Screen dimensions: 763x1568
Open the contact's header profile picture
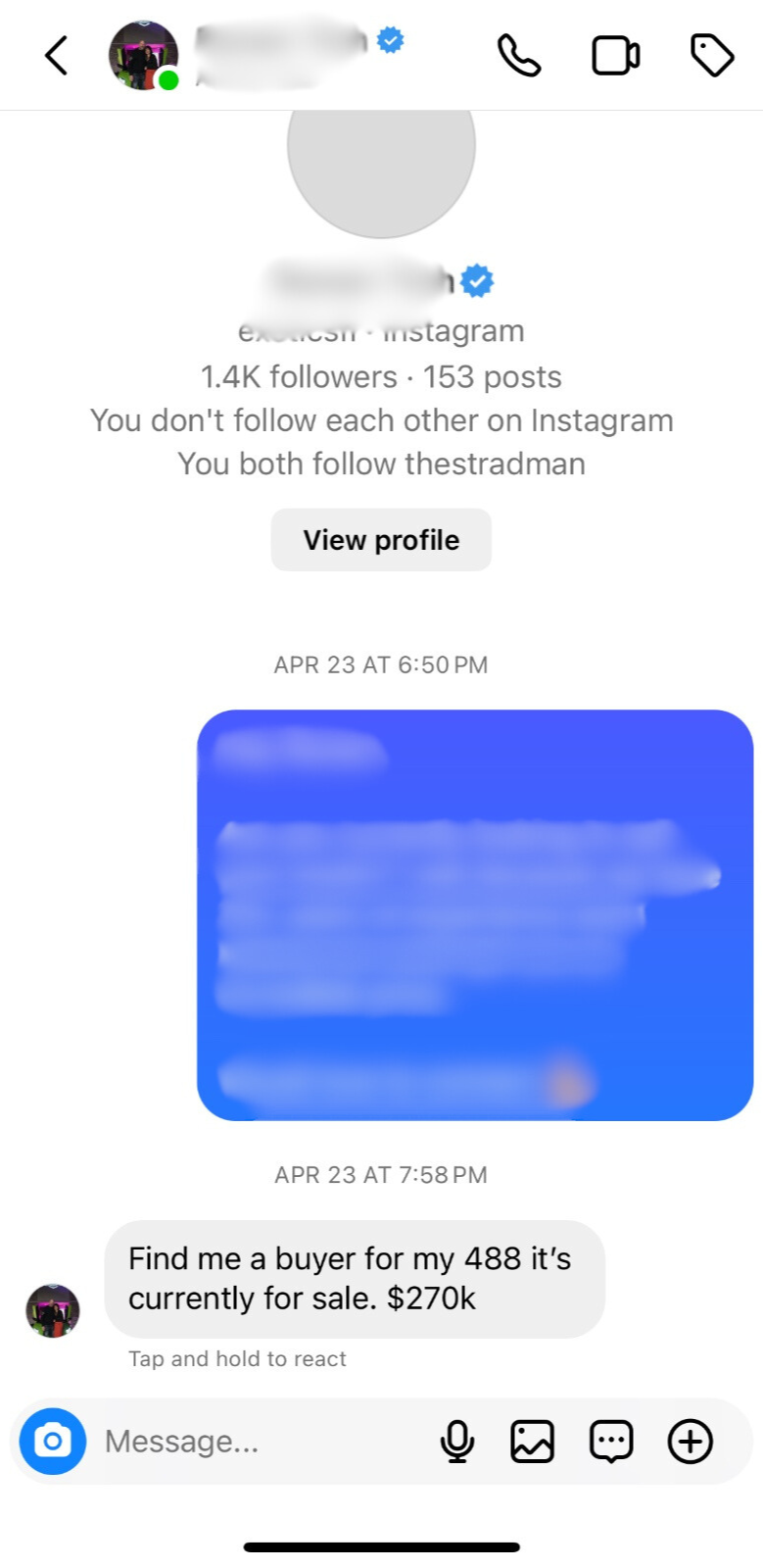coord(143,56)
